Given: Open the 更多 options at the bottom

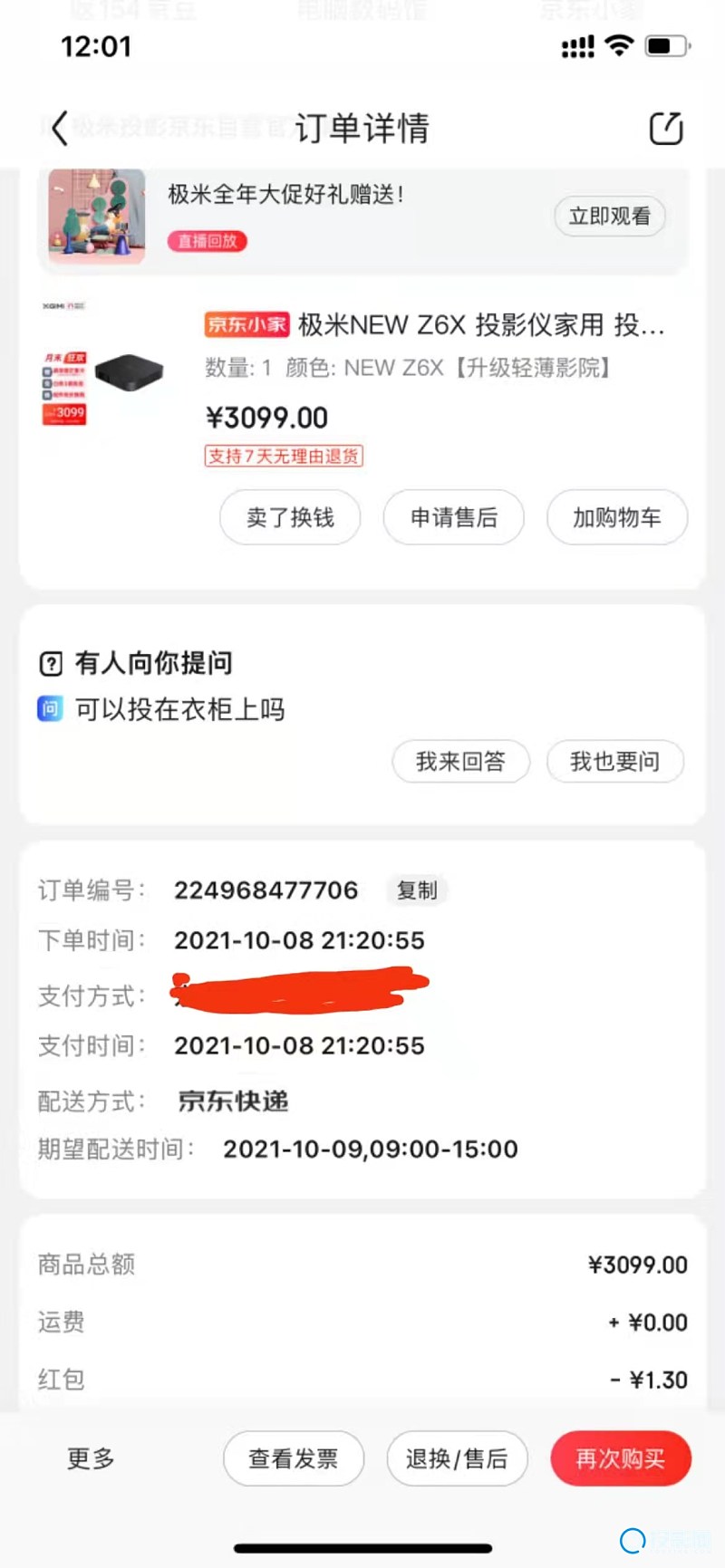Looking at the screenshot, I should click(x=91, y=1458).
